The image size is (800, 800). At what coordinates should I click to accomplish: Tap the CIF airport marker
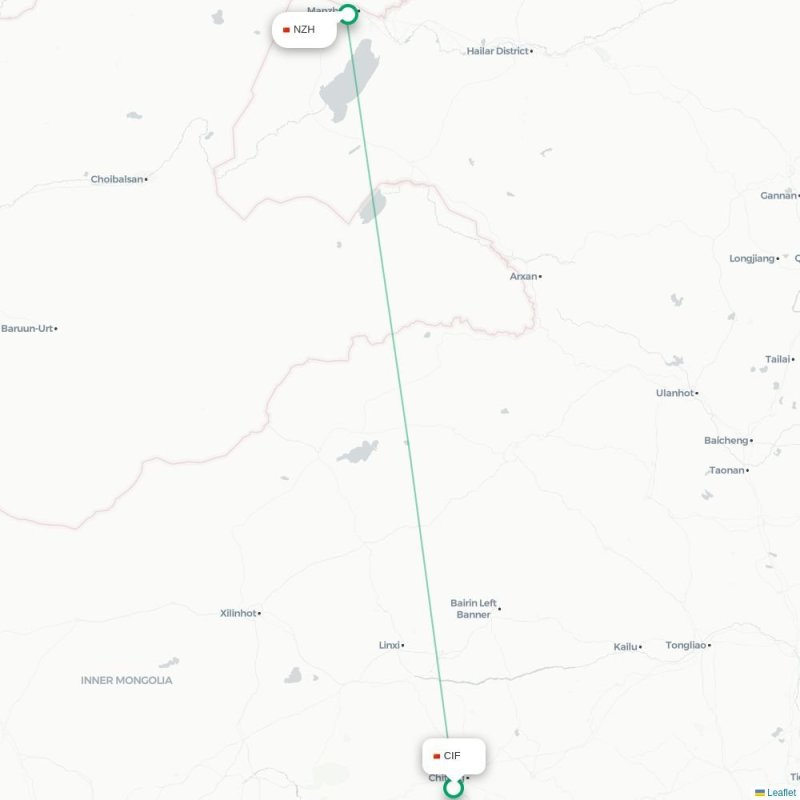click(x=454, y=787)
